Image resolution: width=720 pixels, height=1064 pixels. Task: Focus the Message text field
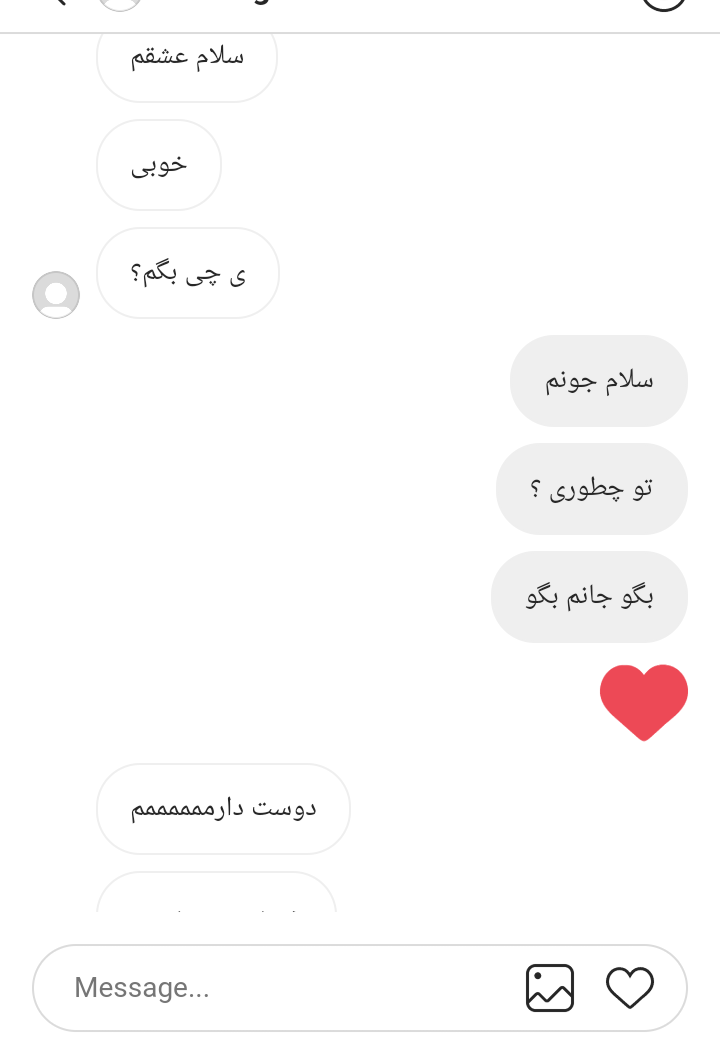coord(280,988)
